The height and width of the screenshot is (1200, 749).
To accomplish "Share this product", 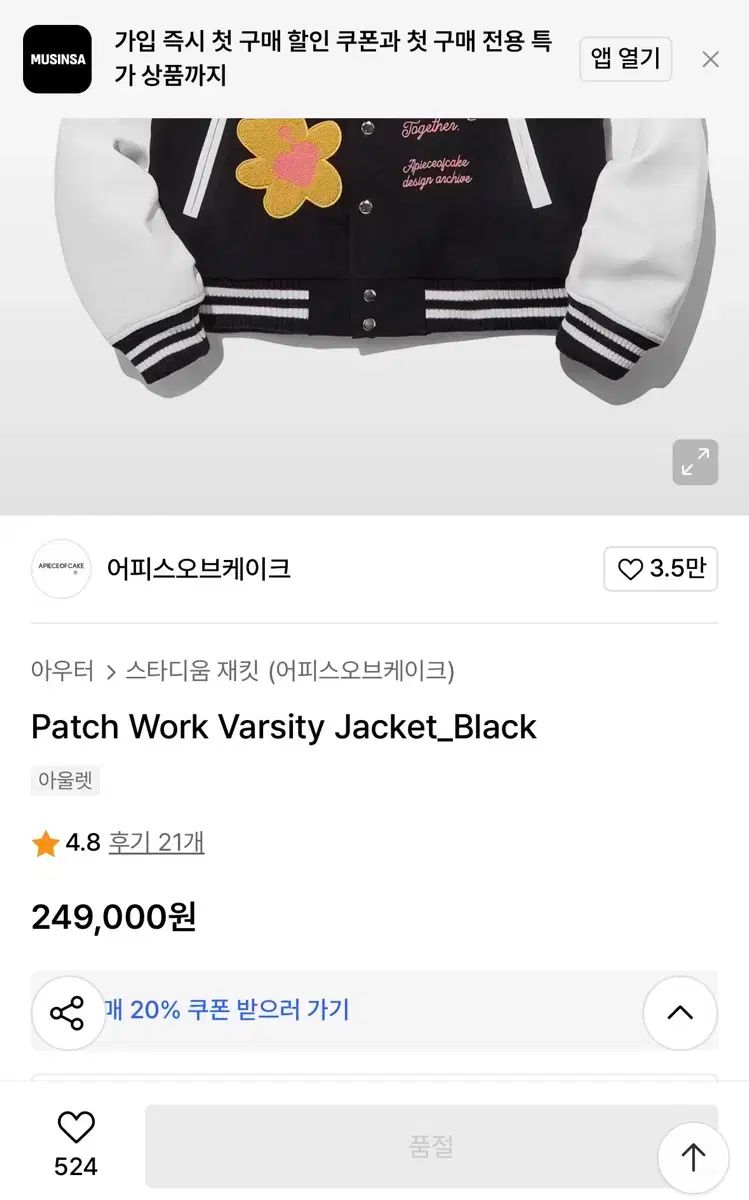I will tap(68, 1013).
